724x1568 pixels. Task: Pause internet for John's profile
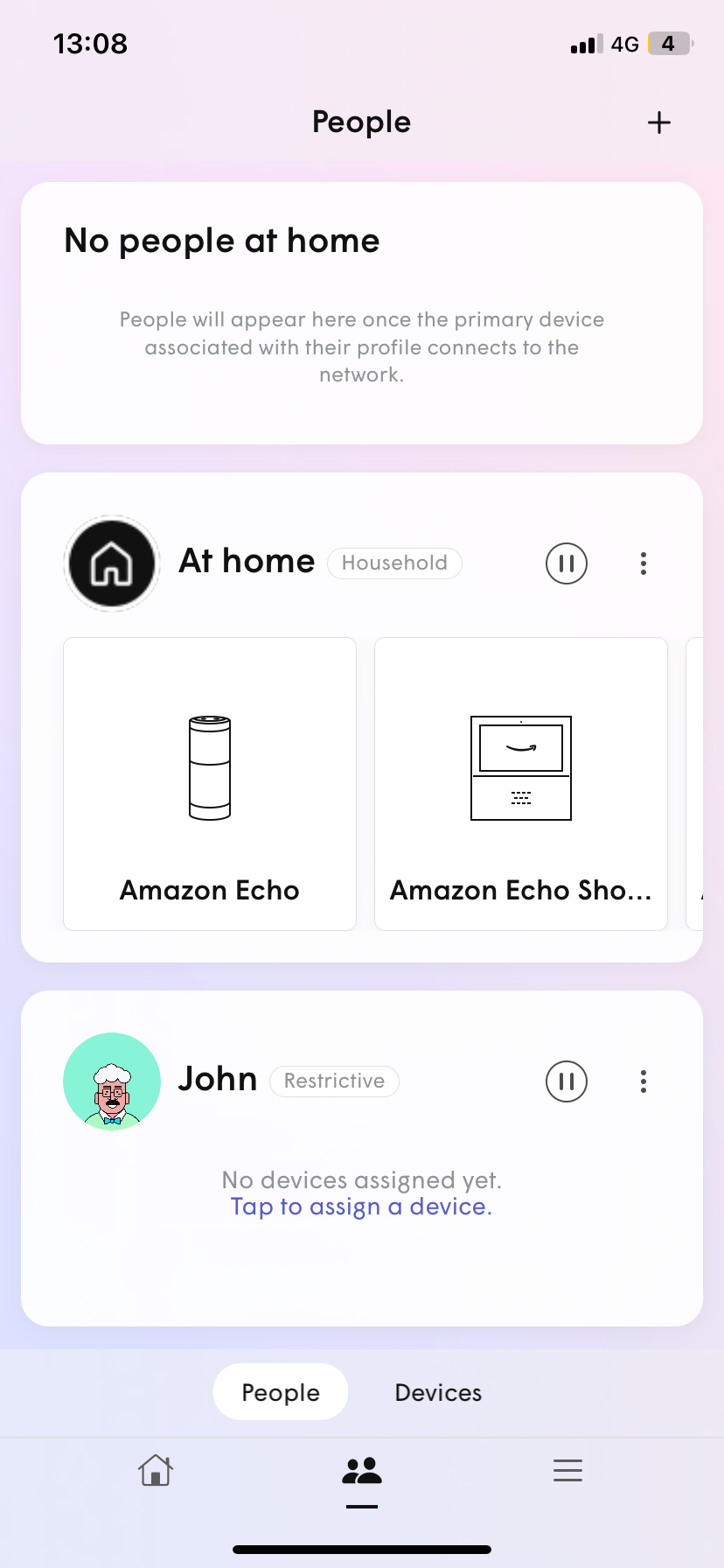[x=566, y=1081]
